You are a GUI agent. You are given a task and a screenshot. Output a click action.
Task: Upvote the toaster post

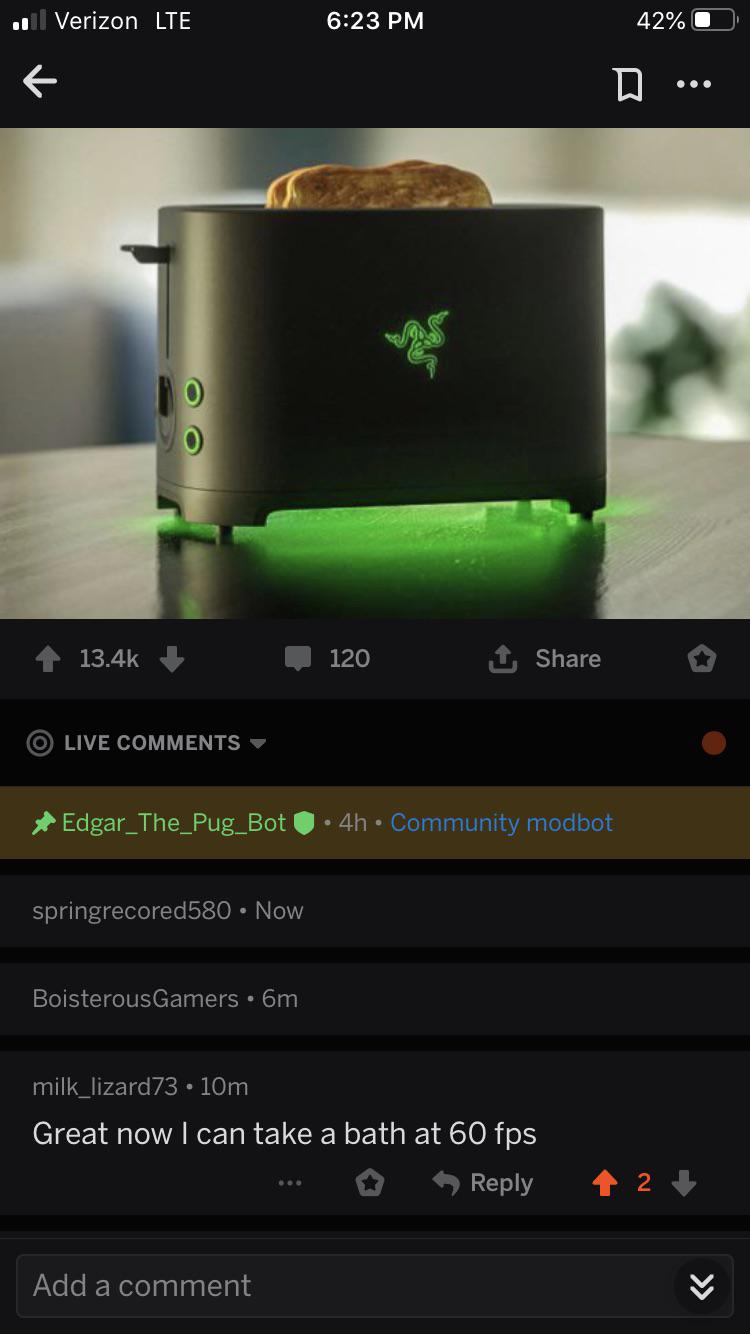47,658
